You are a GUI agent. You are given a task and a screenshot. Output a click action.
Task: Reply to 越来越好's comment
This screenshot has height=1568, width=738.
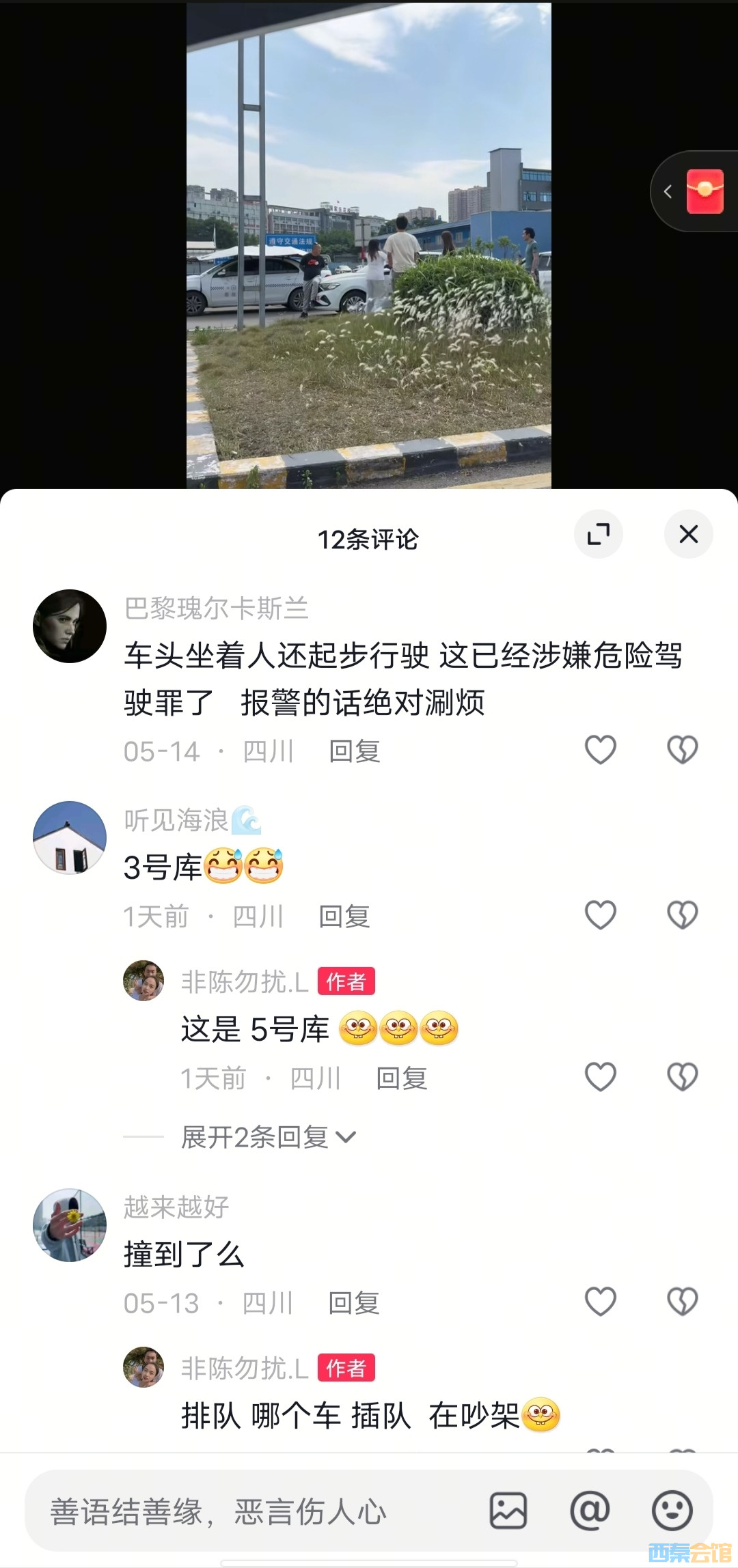click(x=353, y=1303)
